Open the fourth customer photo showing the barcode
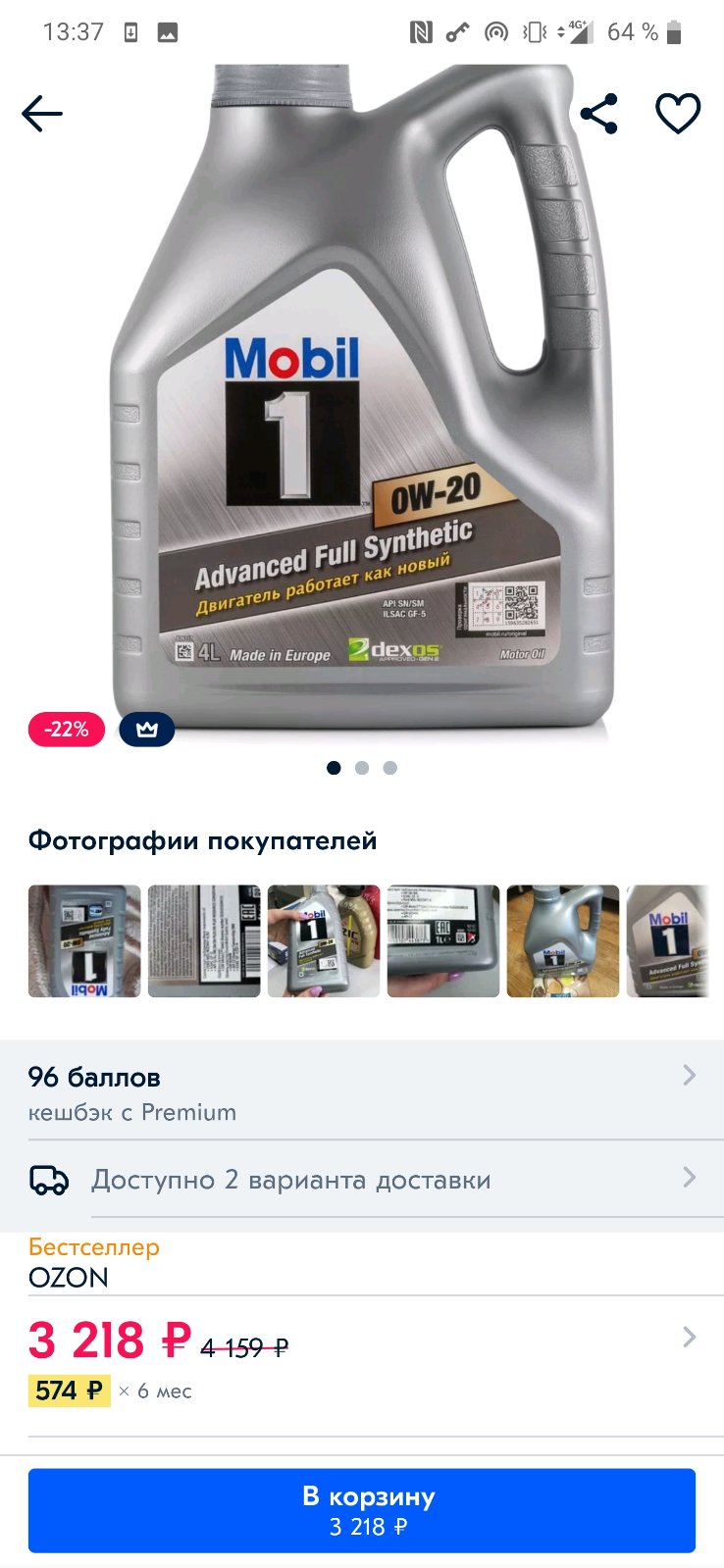Image resolution: width=724 pixels, height=1568 pixels. point(443,941)
